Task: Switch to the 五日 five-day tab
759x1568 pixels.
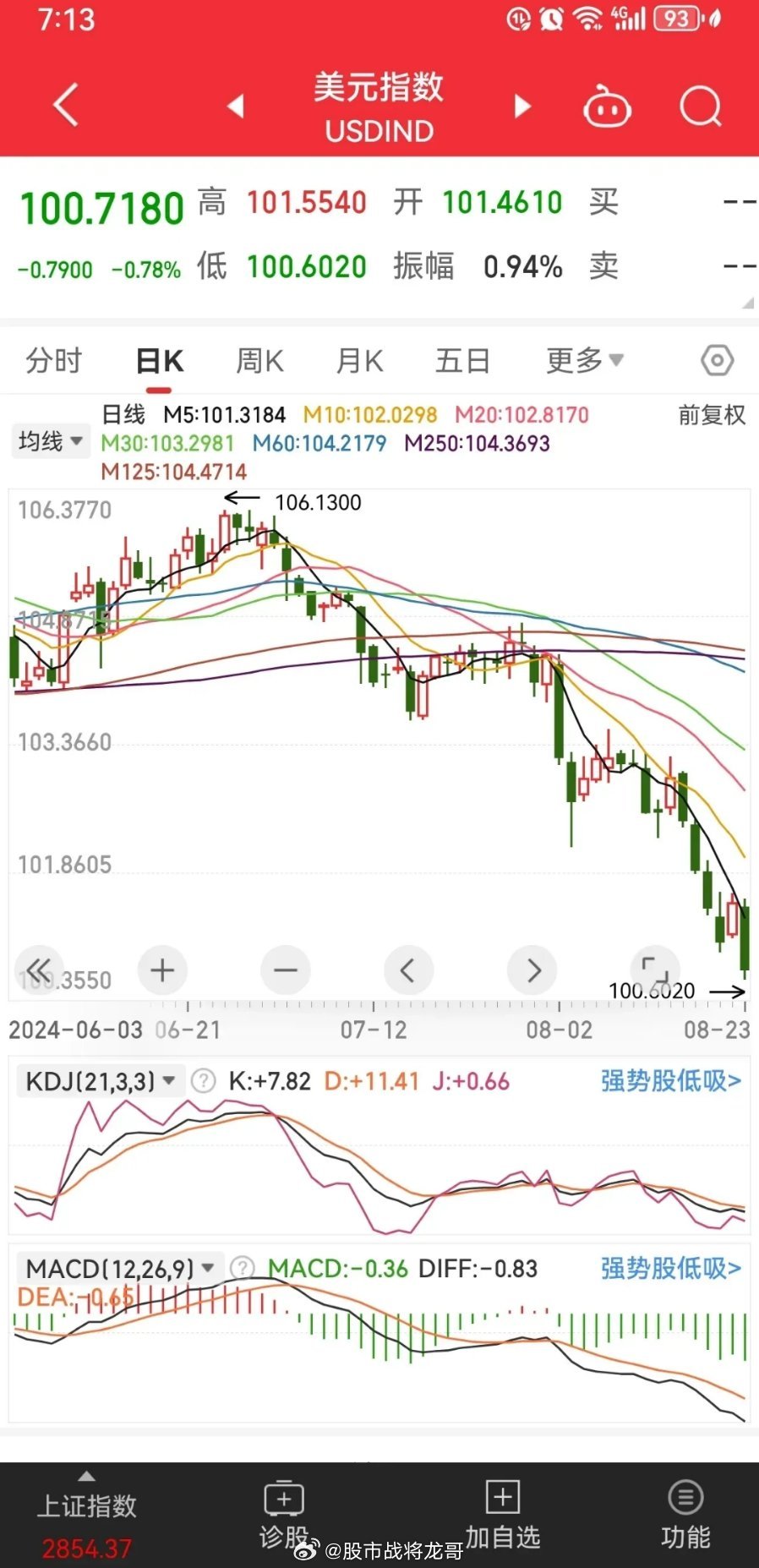Action: 462,361
